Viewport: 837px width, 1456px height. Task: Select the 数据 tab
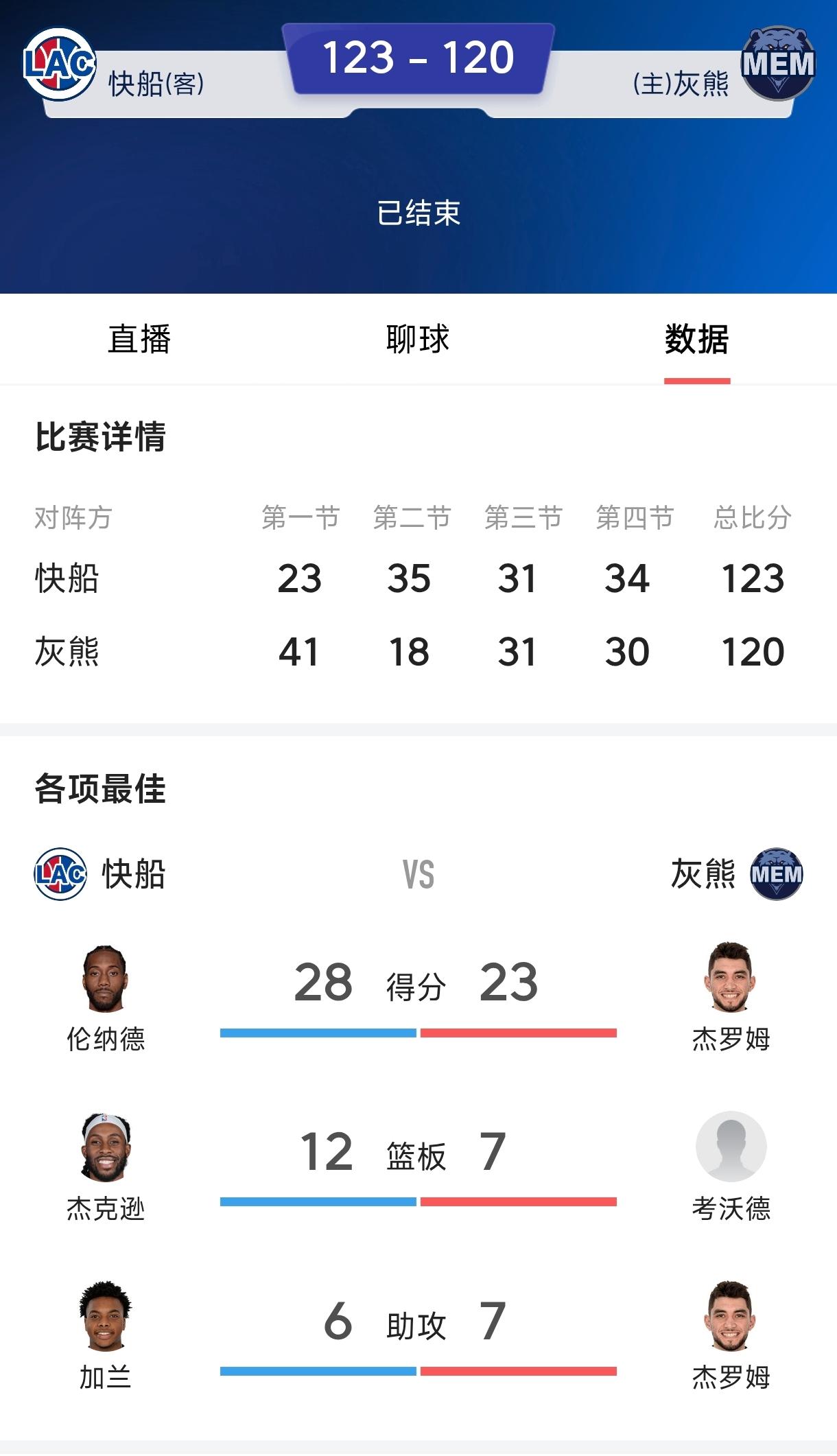697,339
